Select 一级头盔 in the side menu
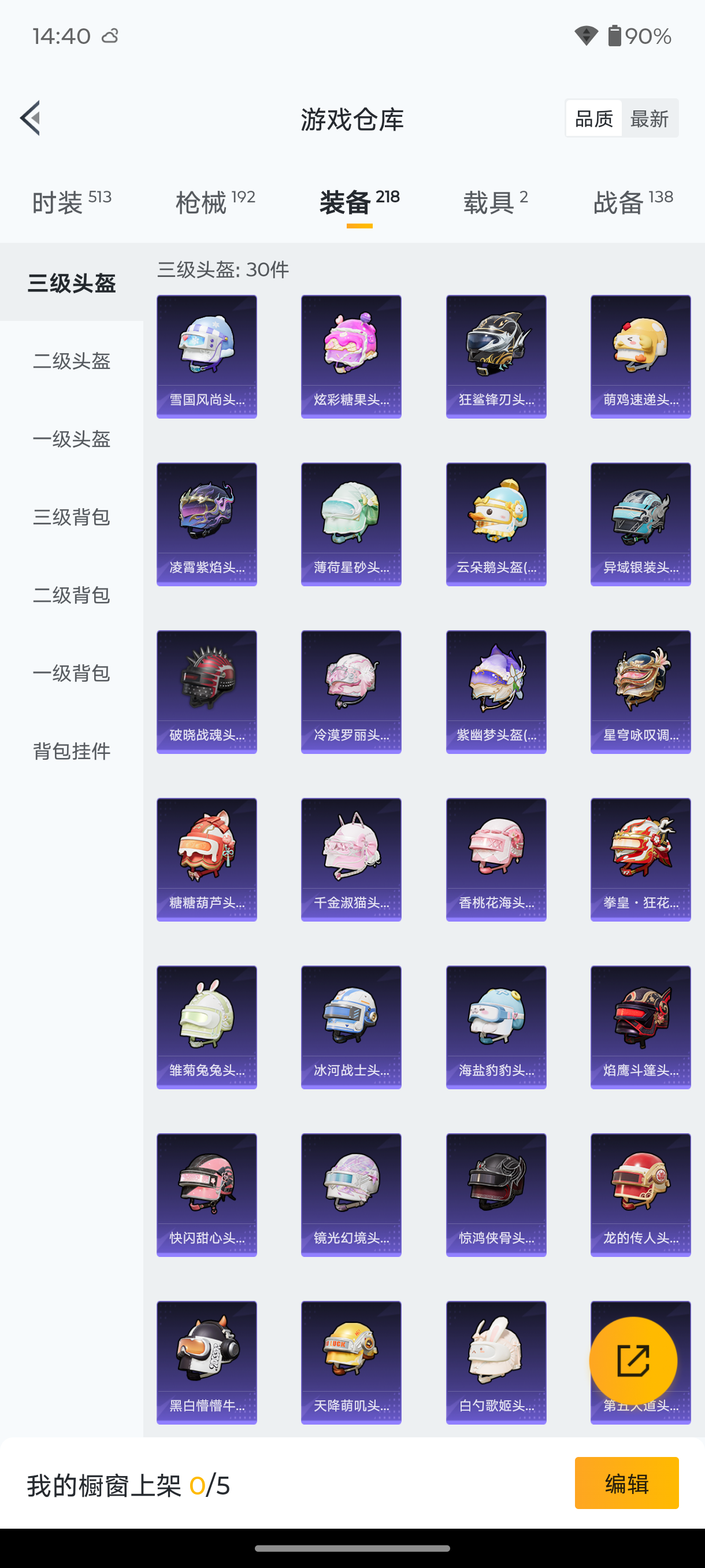Viewport: 705px width, 1568px height. click(x=72, y=439)
